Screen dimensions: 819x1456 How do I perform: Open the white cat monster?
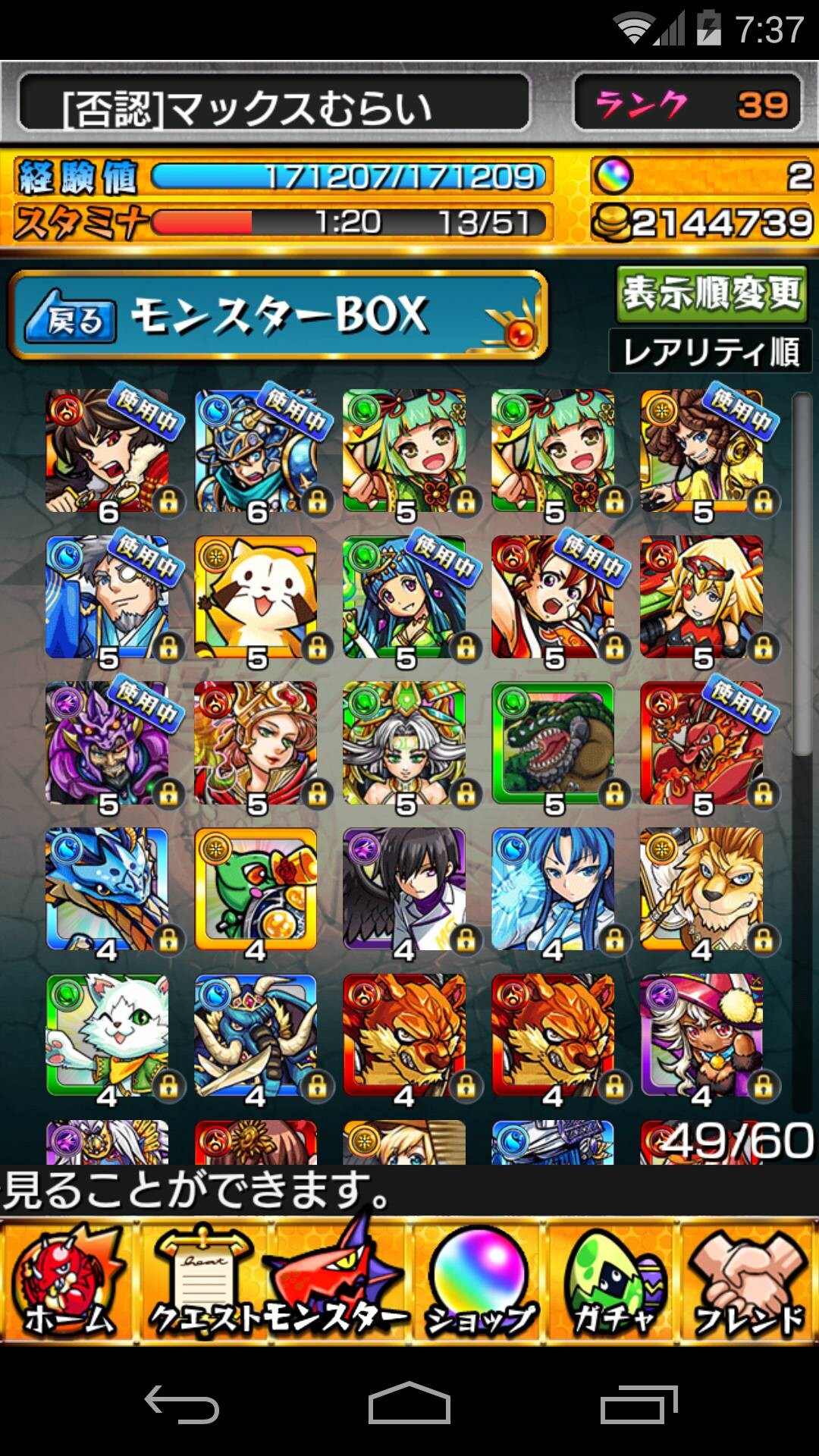tap(107, 1035)
